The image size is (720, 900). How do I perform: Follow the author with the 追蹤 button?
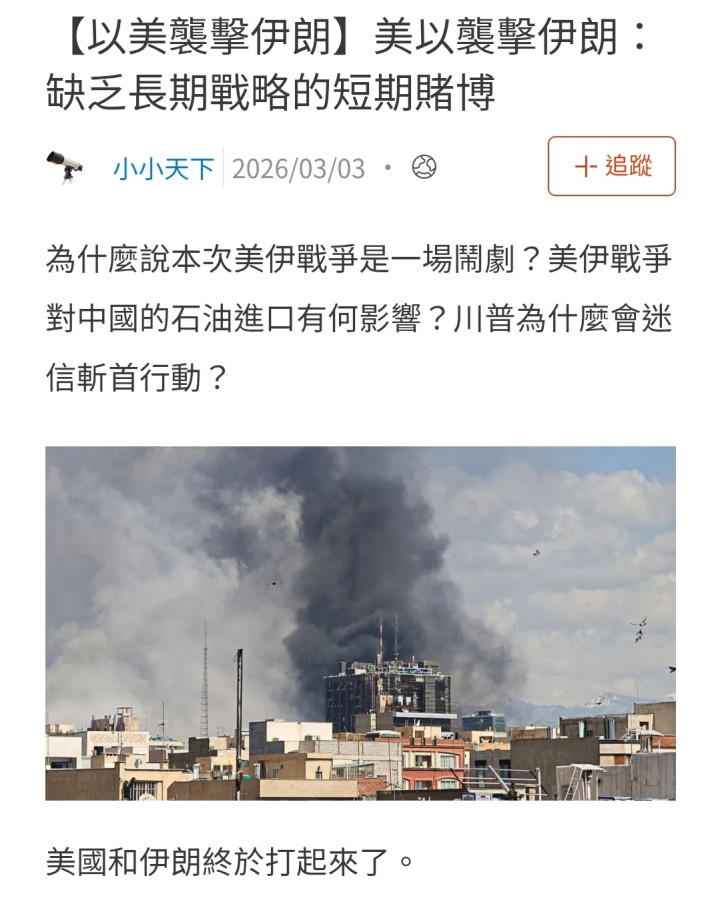coord(611,166)
